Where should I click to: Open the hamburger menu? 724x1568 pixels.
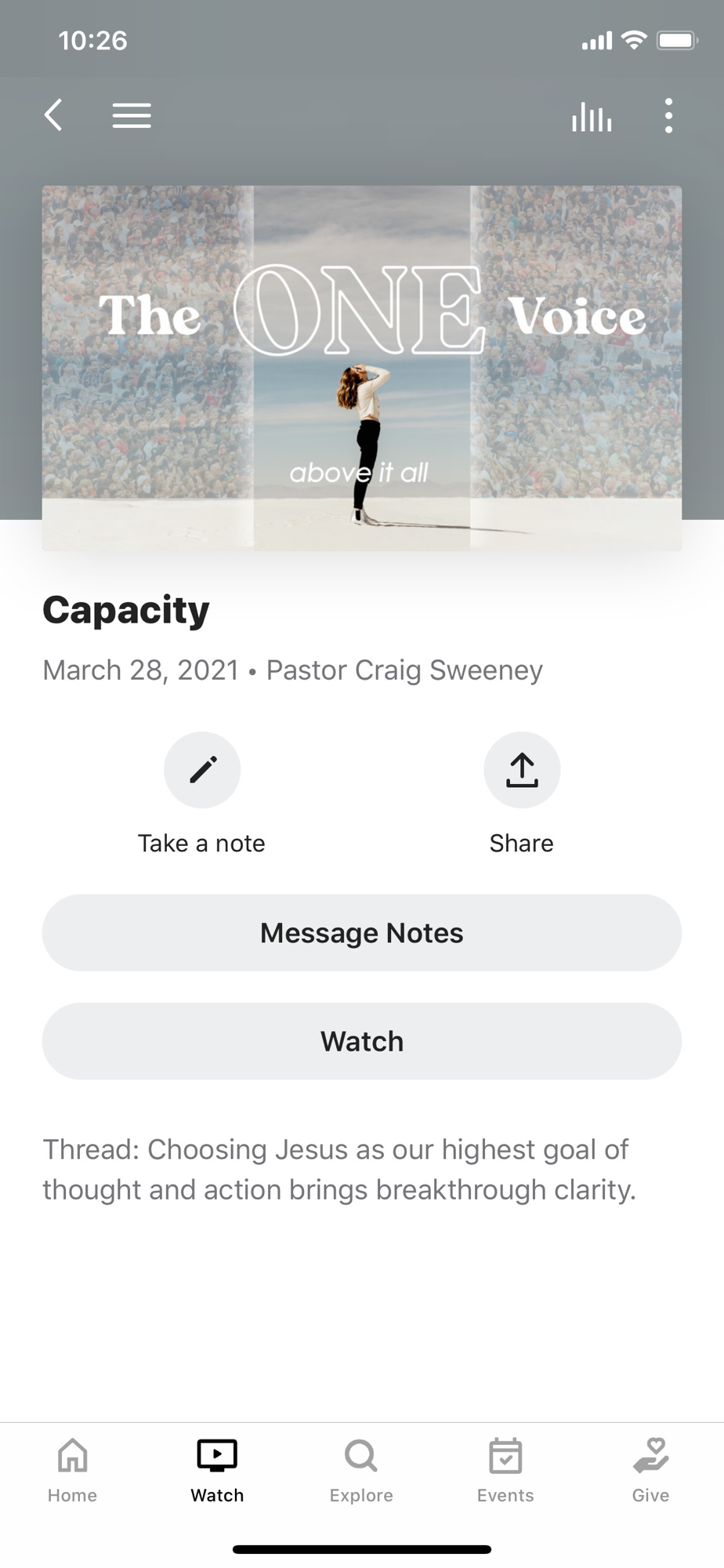click(132, 115)
